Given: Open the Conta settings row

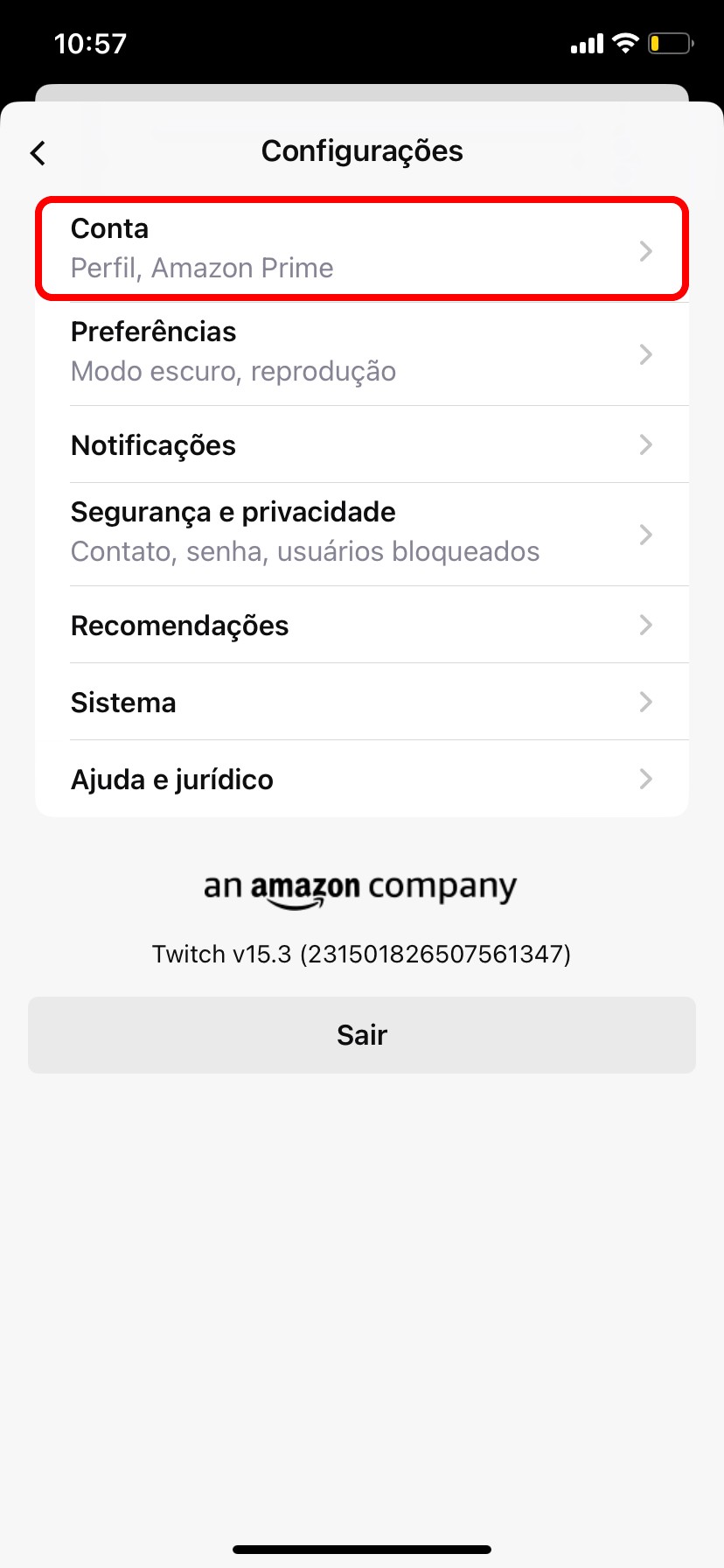Looking at the screenshot, I should point(362,249).
